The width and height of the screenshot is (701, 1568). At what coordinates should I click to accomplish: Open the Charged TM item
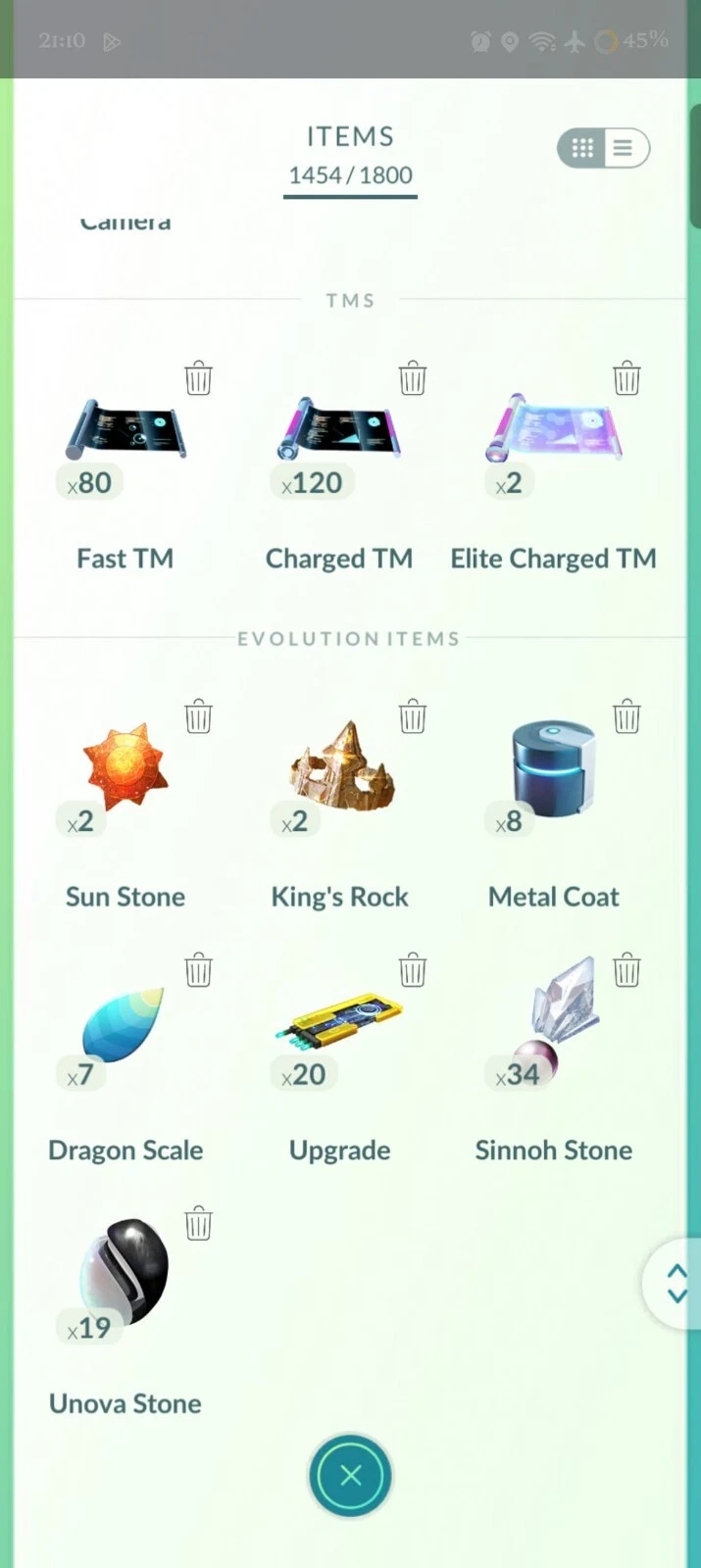tap(339, 431)
